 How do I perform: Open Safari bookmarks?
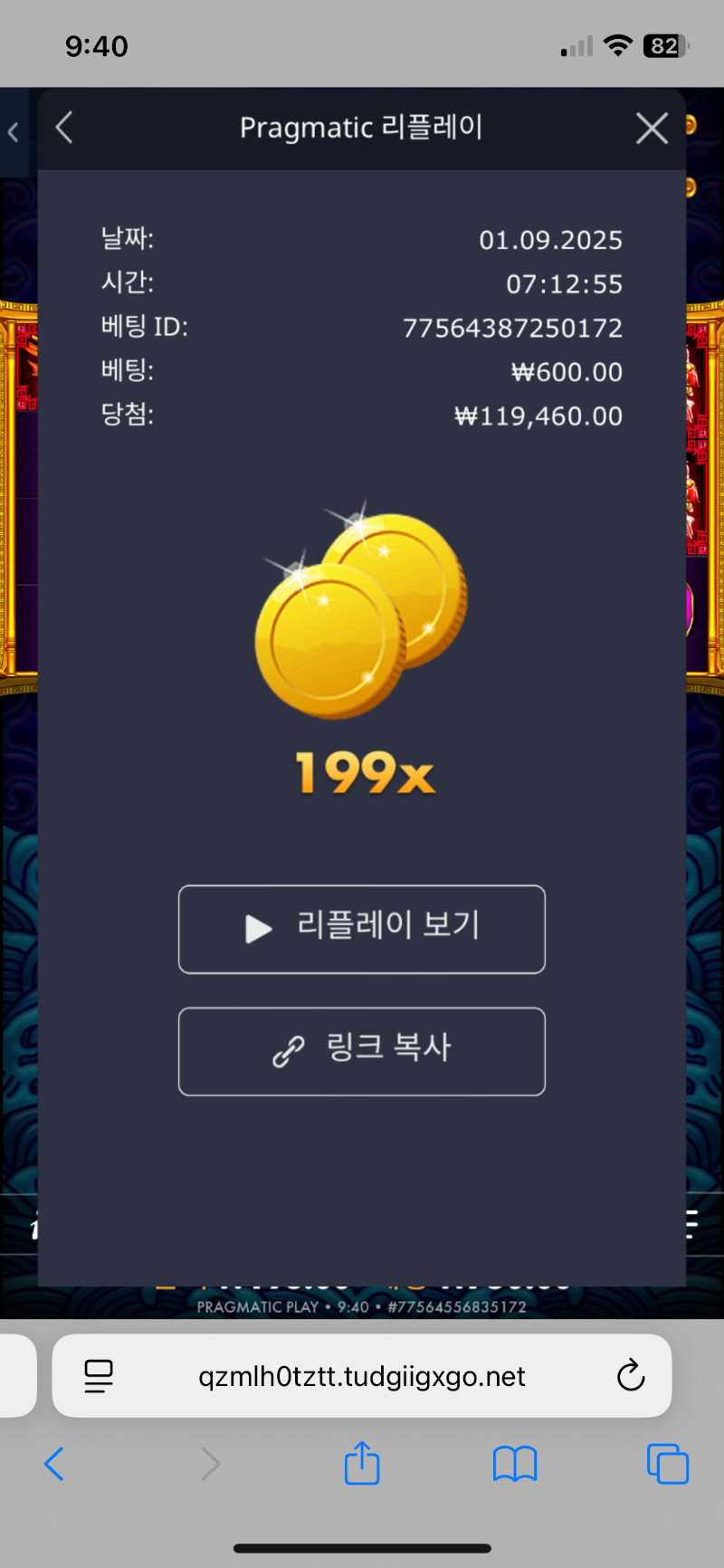[515, 1464]
